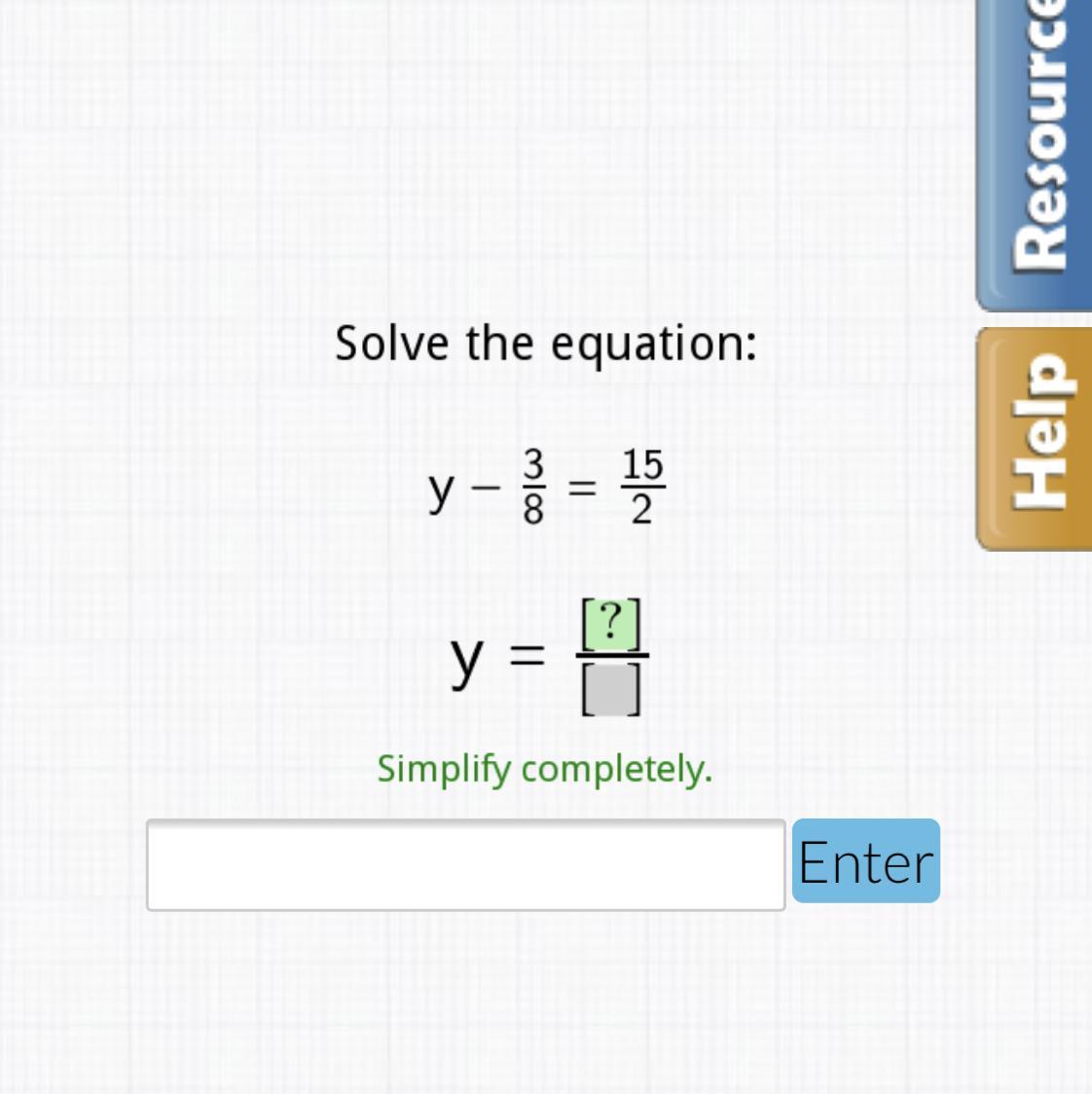
Task: Submit the answer with the Enter button
Action: pyautogui.click(x=865, y=861)
